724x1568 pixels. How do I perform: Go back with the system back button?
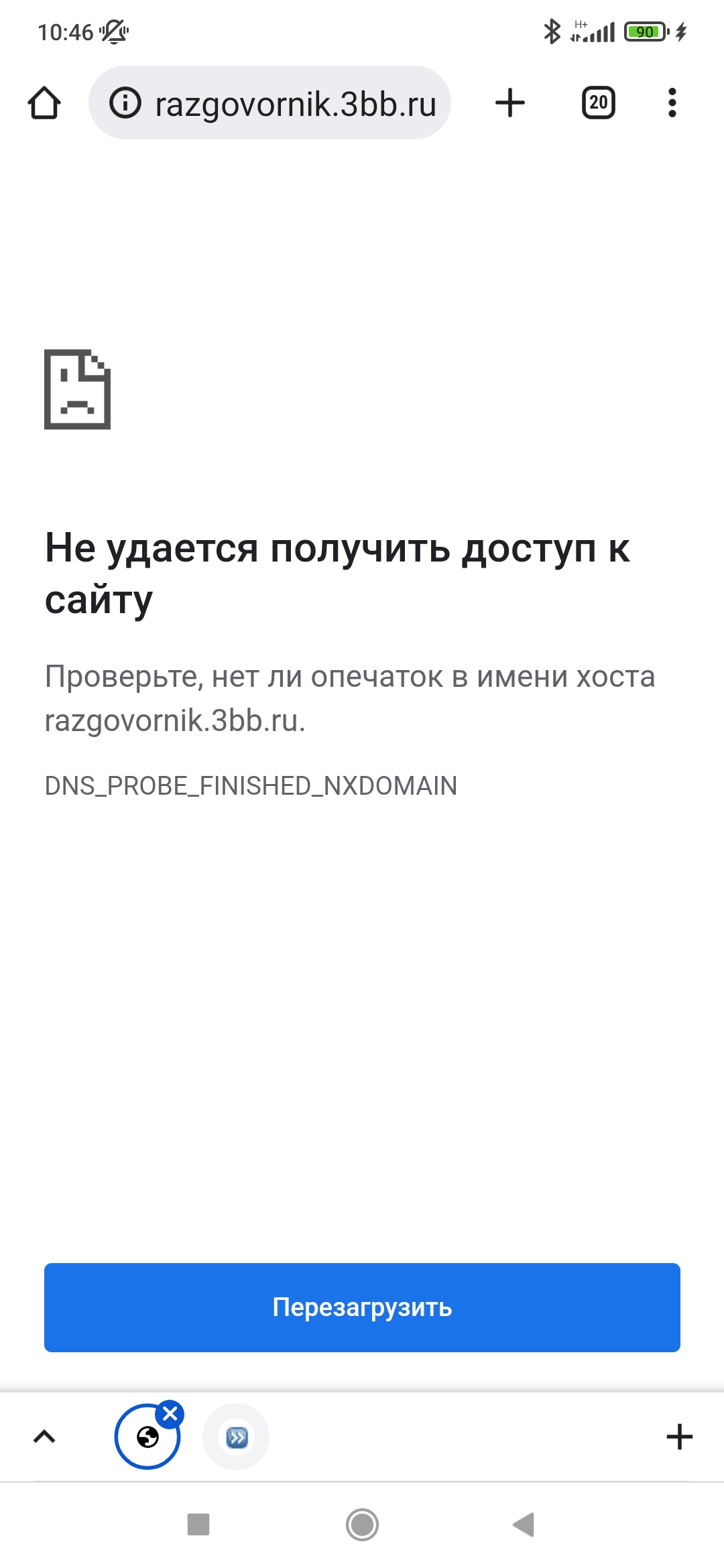524,1524
